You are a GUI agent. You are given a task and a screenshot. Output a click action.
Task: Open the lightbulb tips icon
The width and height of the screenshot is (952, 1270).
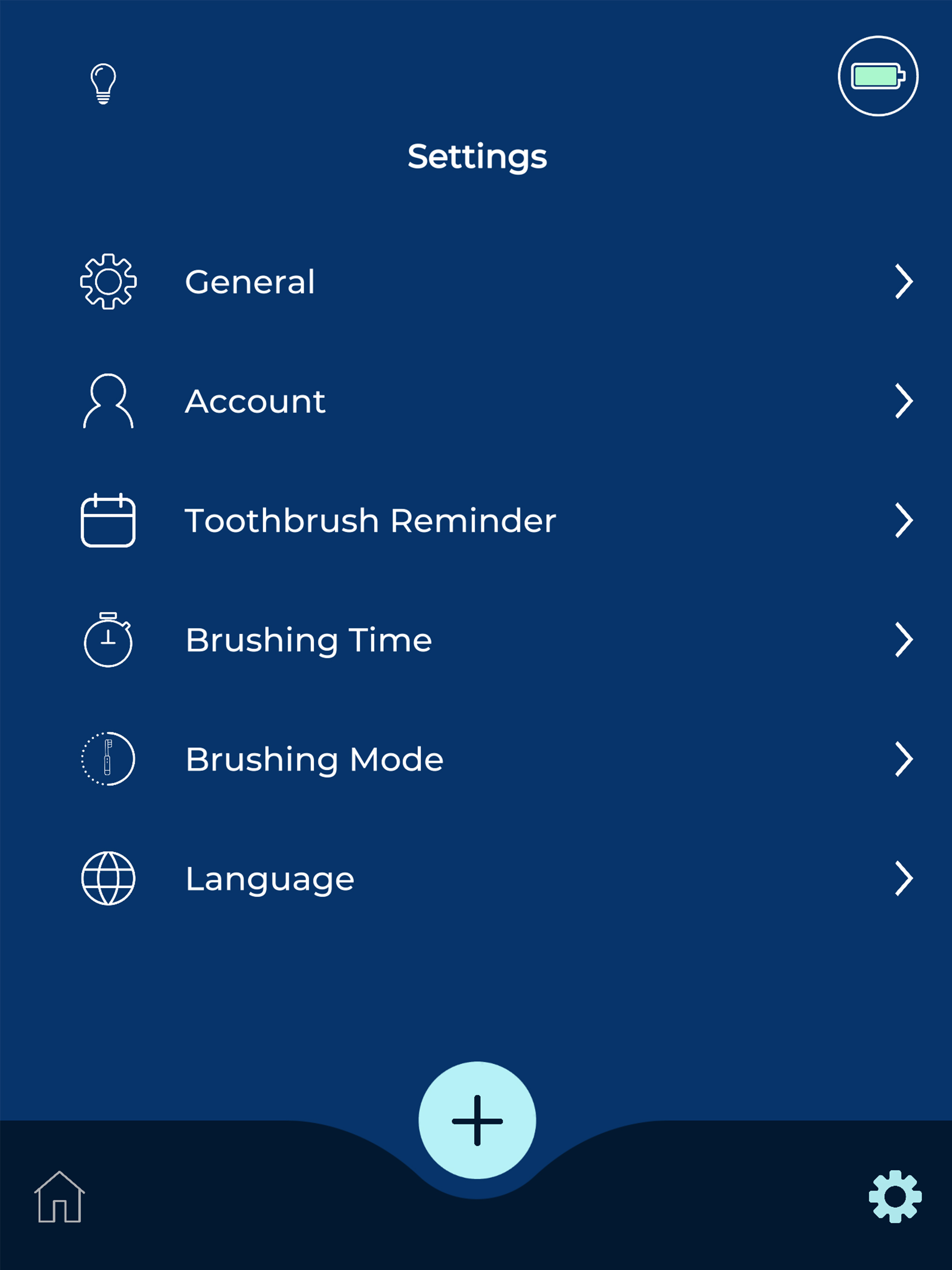103,84
